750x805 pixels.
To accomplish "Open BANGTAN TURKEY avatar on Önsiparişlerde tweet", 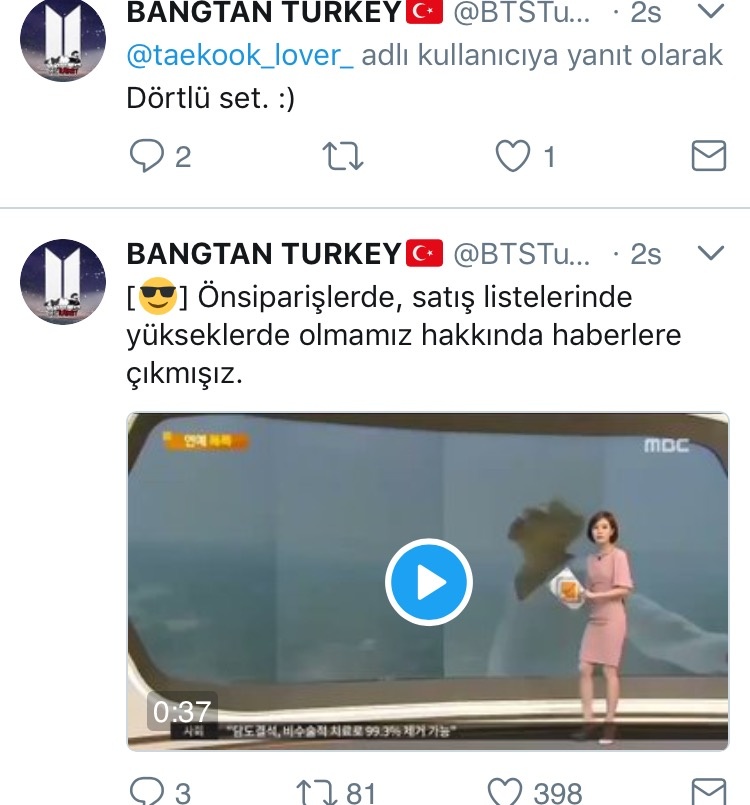I will [62, 282].
